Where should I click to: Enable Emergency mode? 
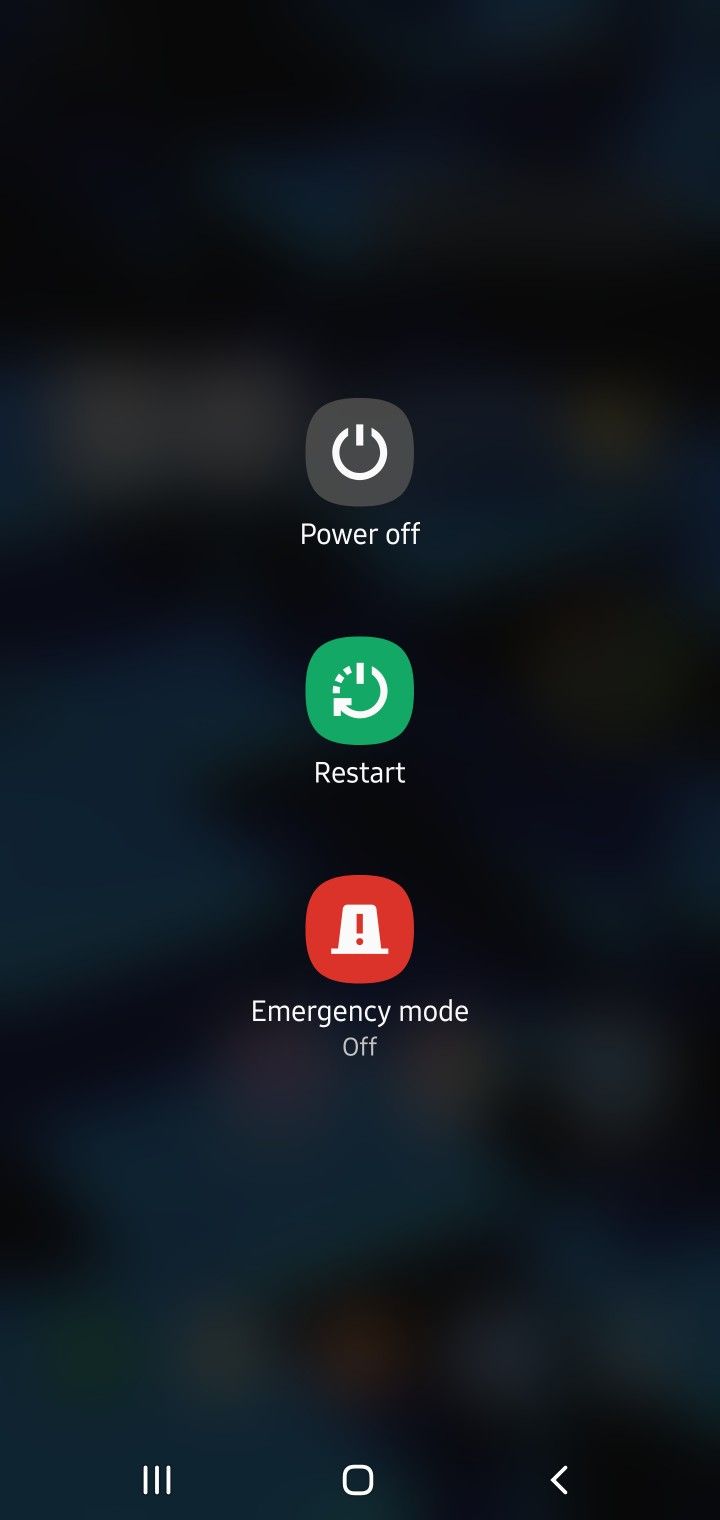359,930
